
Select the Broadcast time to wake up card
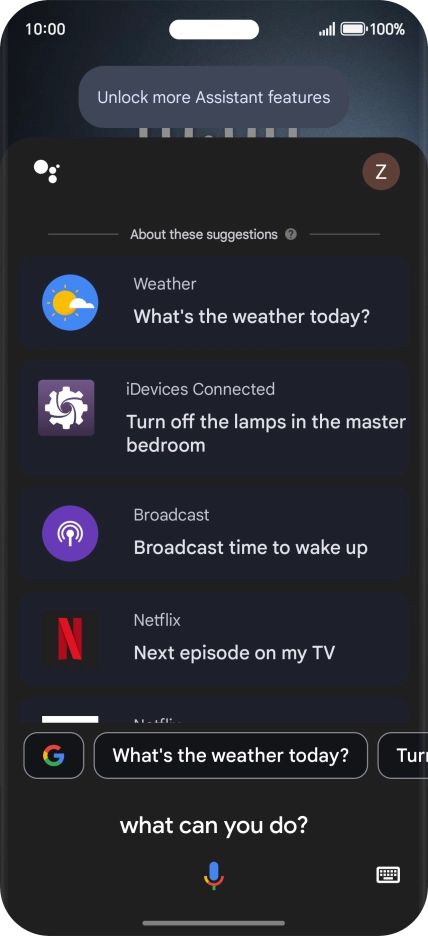[x=214, y=533]
